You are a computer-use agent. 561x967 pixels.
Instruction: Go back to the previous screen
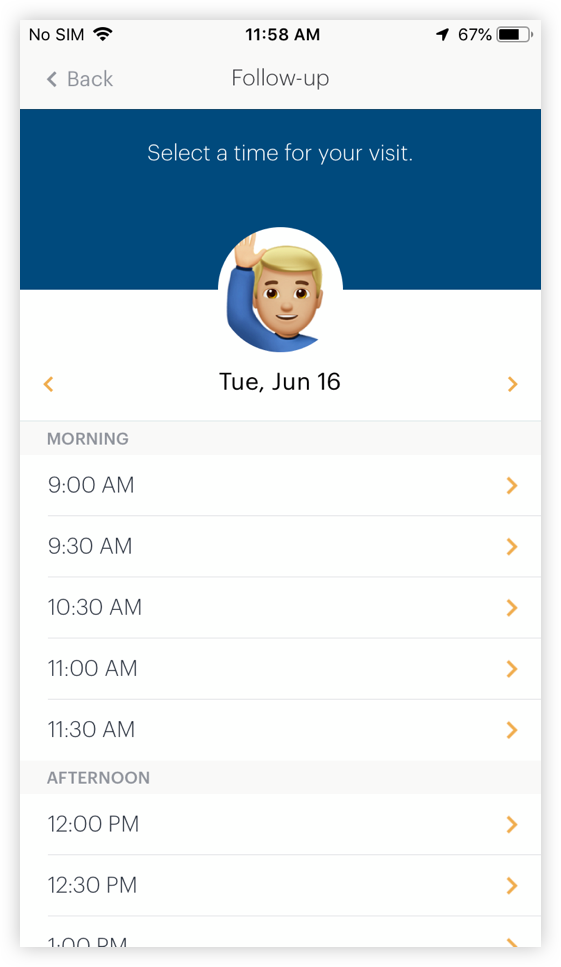click(80, 79)
